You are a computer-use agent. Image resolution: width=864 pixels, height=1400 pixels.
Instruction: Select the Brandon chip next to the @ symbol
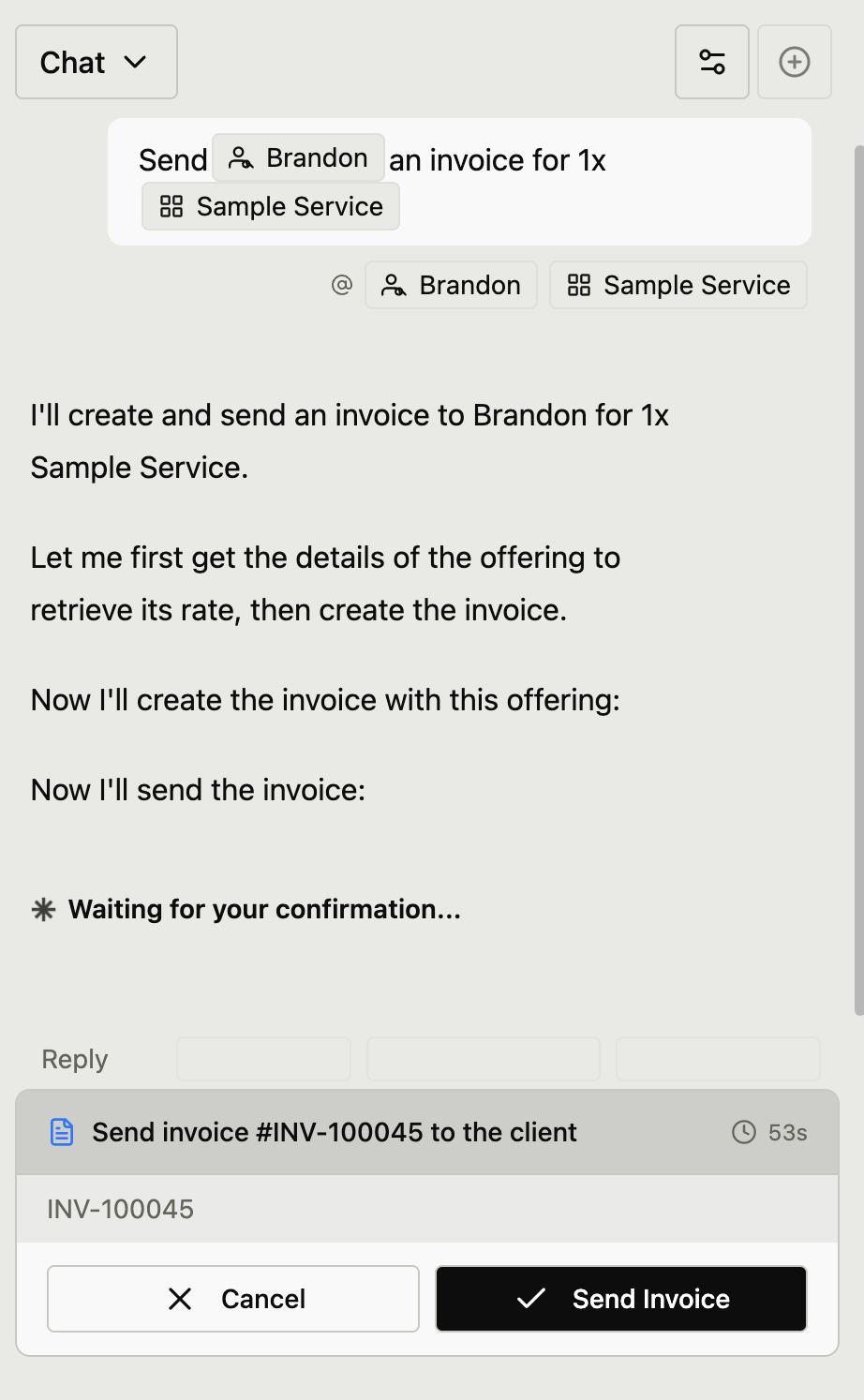[x=451, y=284]
